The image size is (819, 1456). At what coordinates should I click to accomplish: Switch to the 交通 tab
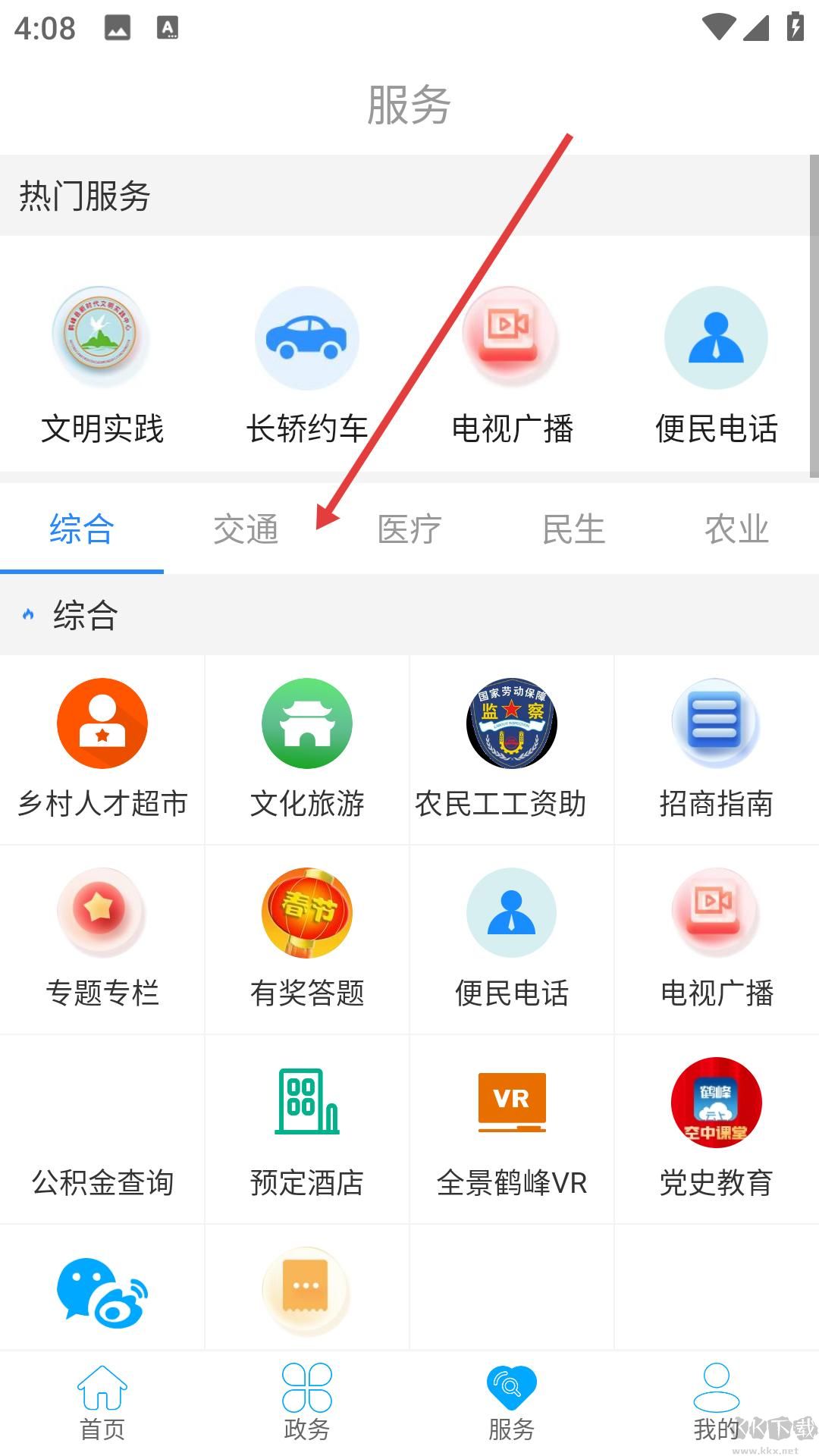point(246,529)
